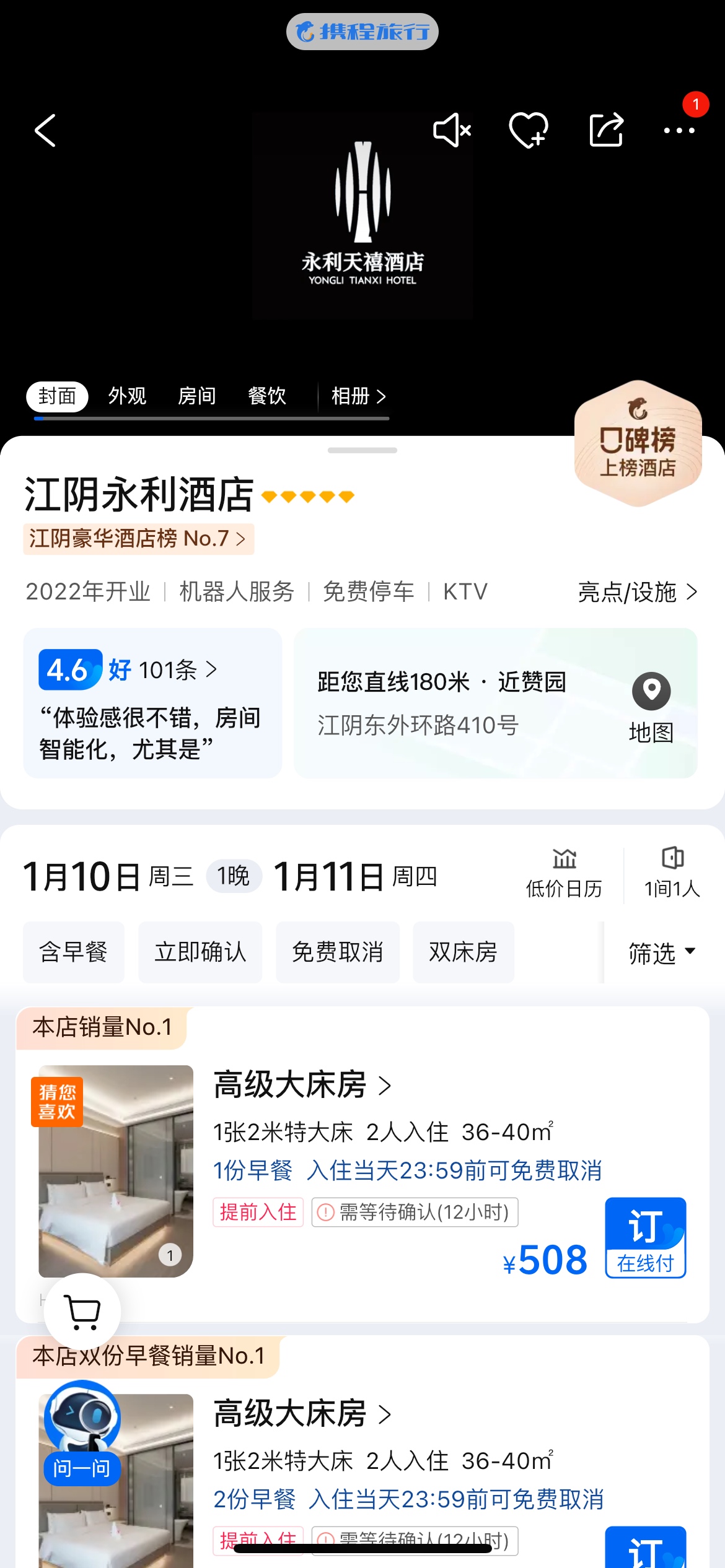Open the 低价日历 low-price calendar

pyautogui.click(x=564, y=874)
